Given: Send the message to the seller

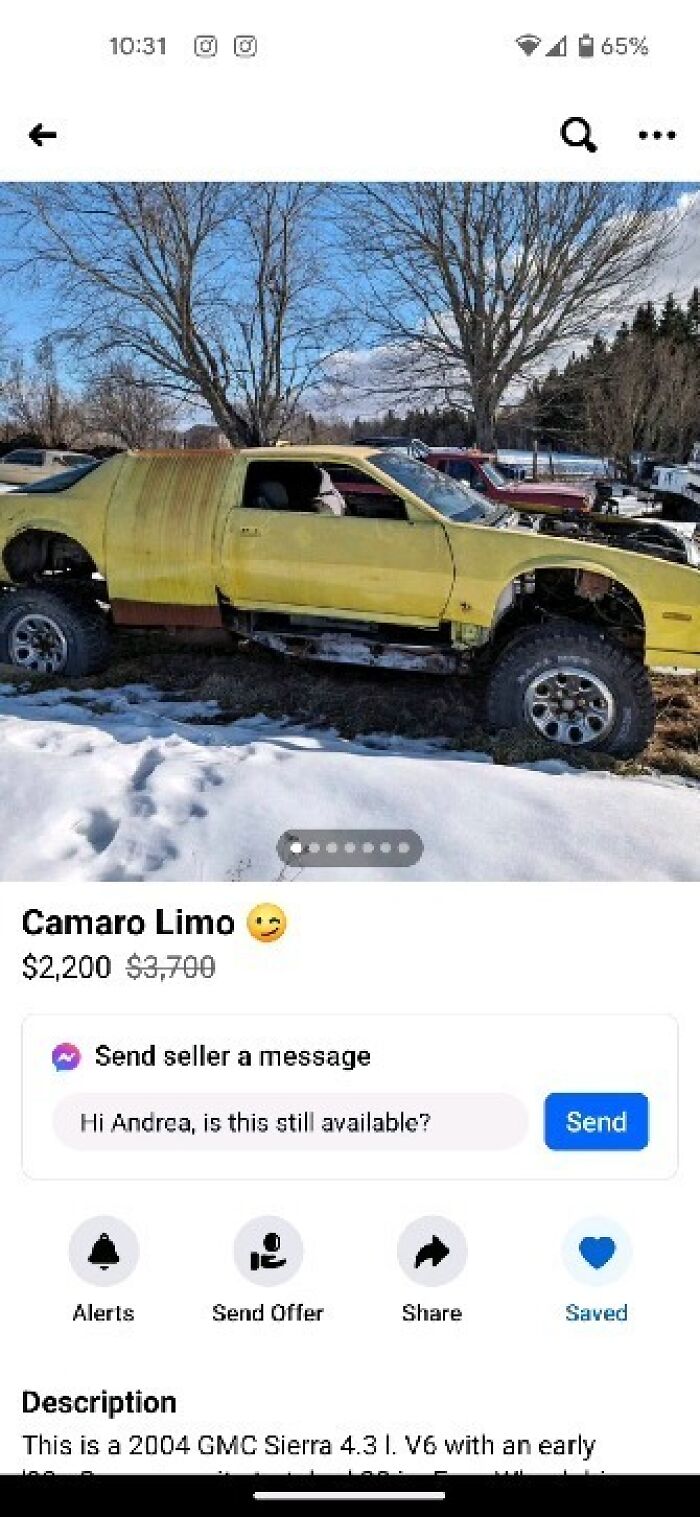Looking at the screenshot, I should coord(596,1122).
